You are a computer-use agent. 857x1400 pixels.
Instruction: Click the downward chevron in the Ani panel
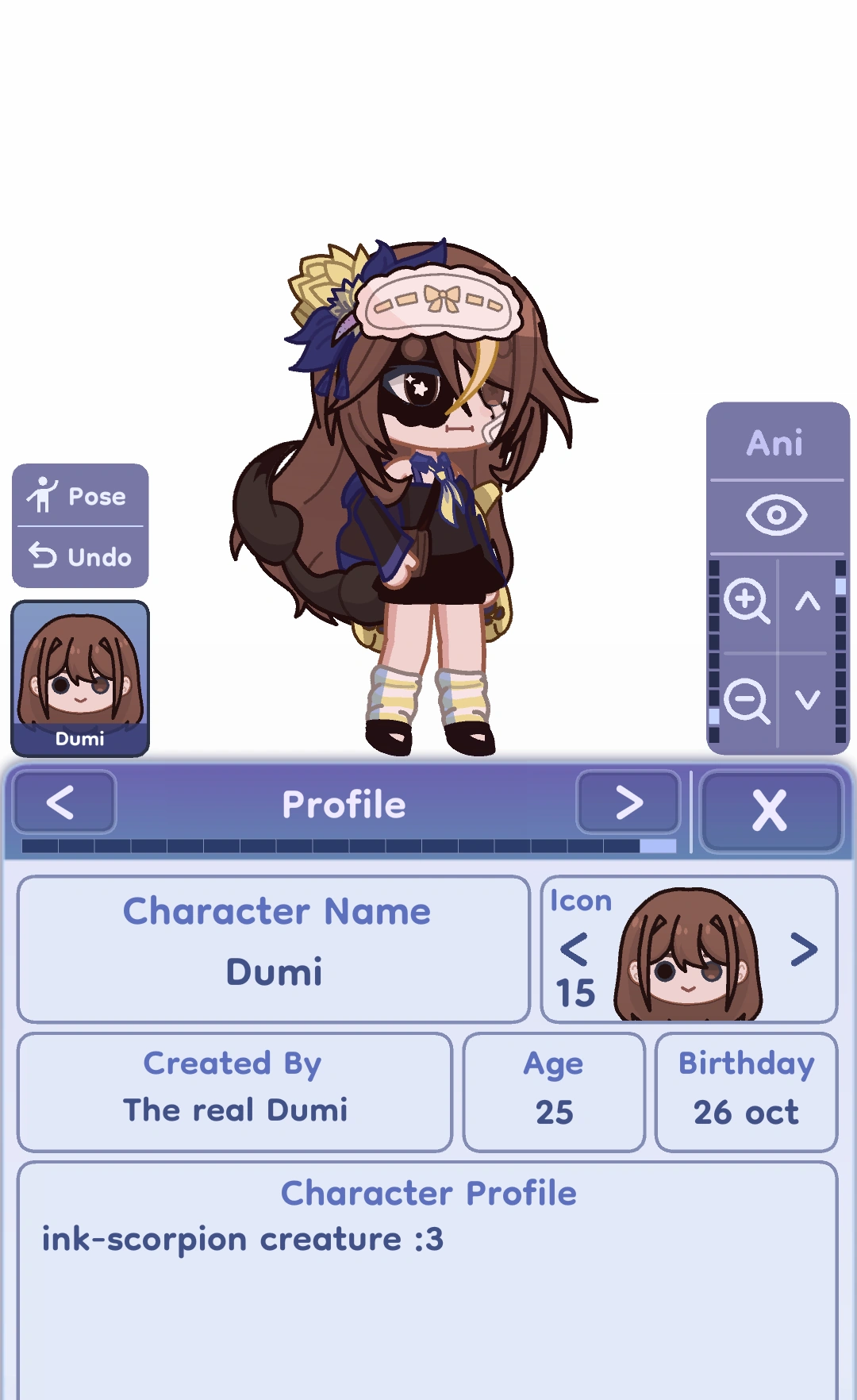point(807,698)
